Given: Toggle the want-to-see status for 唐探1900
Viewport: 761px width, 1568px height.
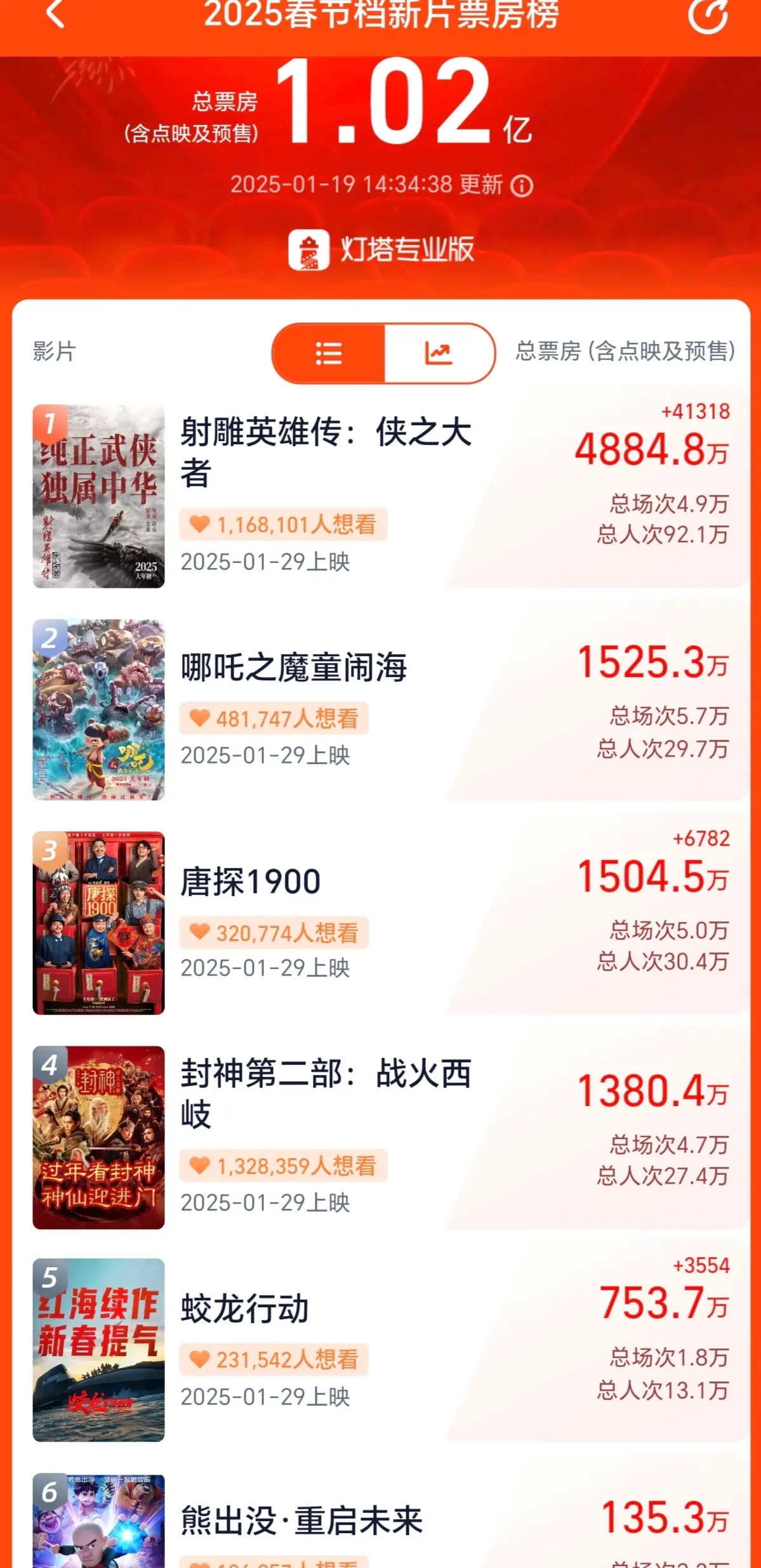Looking at the screenshot, I should point(200,933).
